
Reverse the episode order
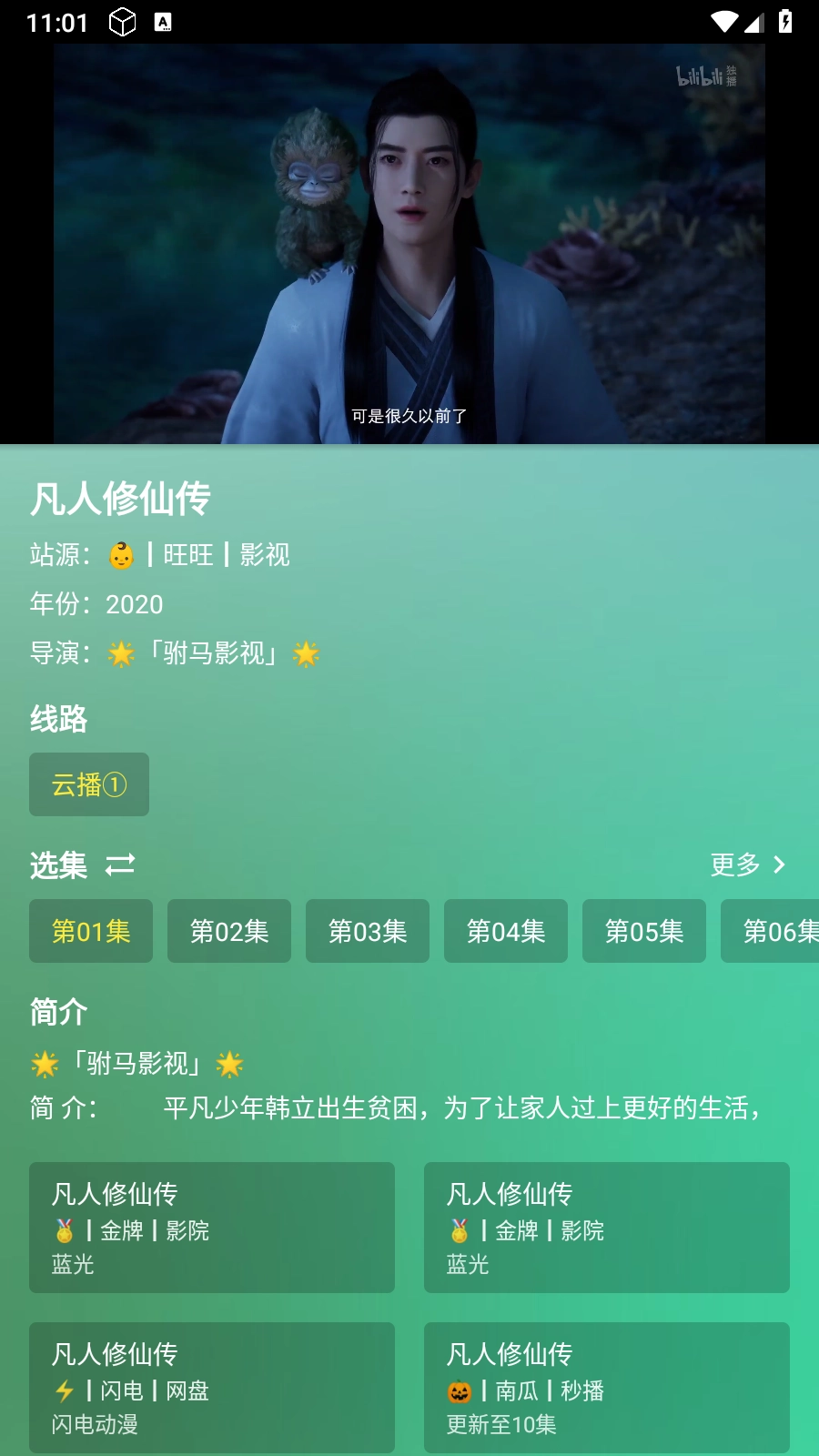120,864
